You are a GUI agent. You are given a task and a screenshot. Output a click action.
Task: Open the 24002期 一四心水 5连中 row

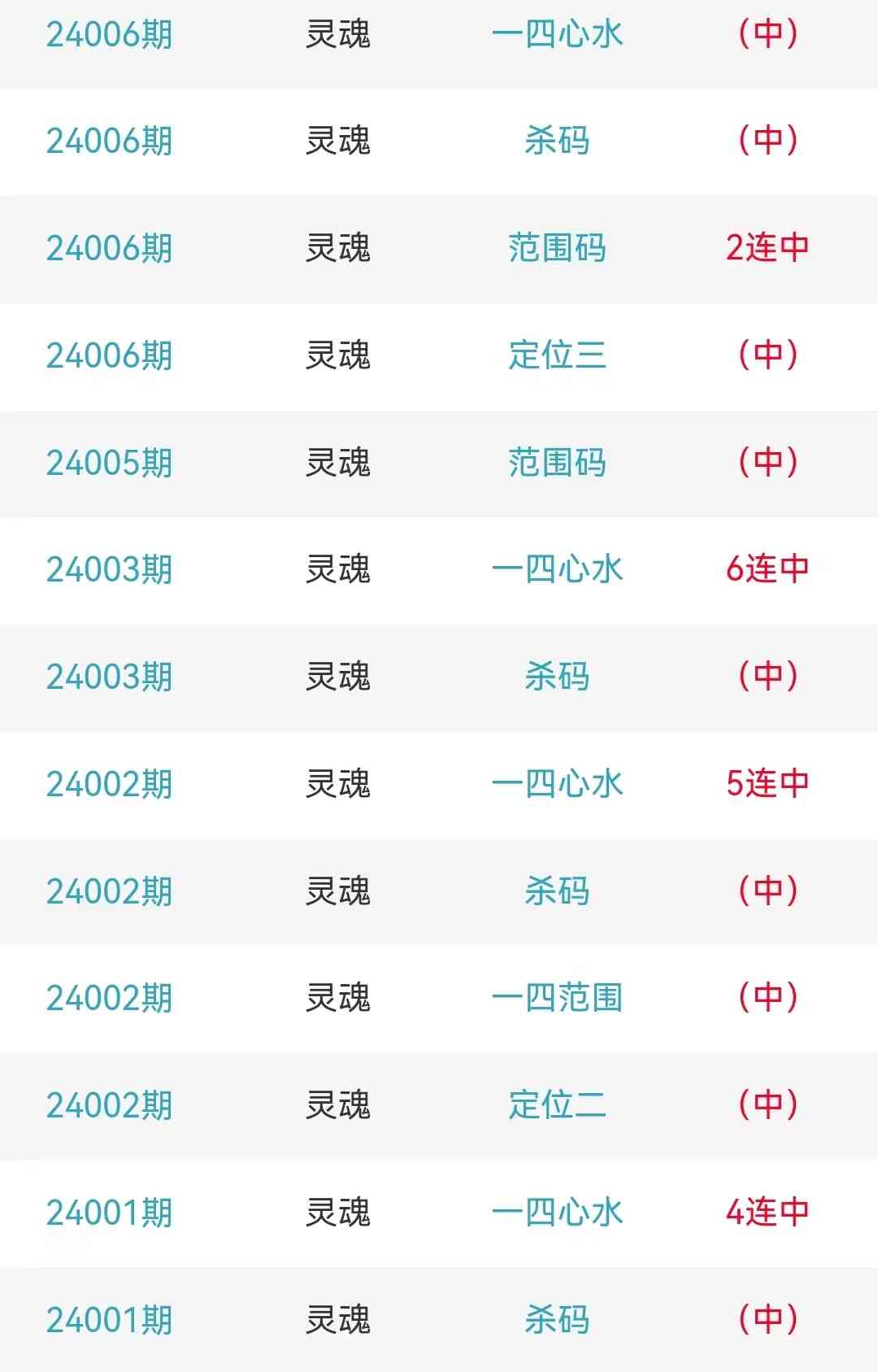(557, 784)
